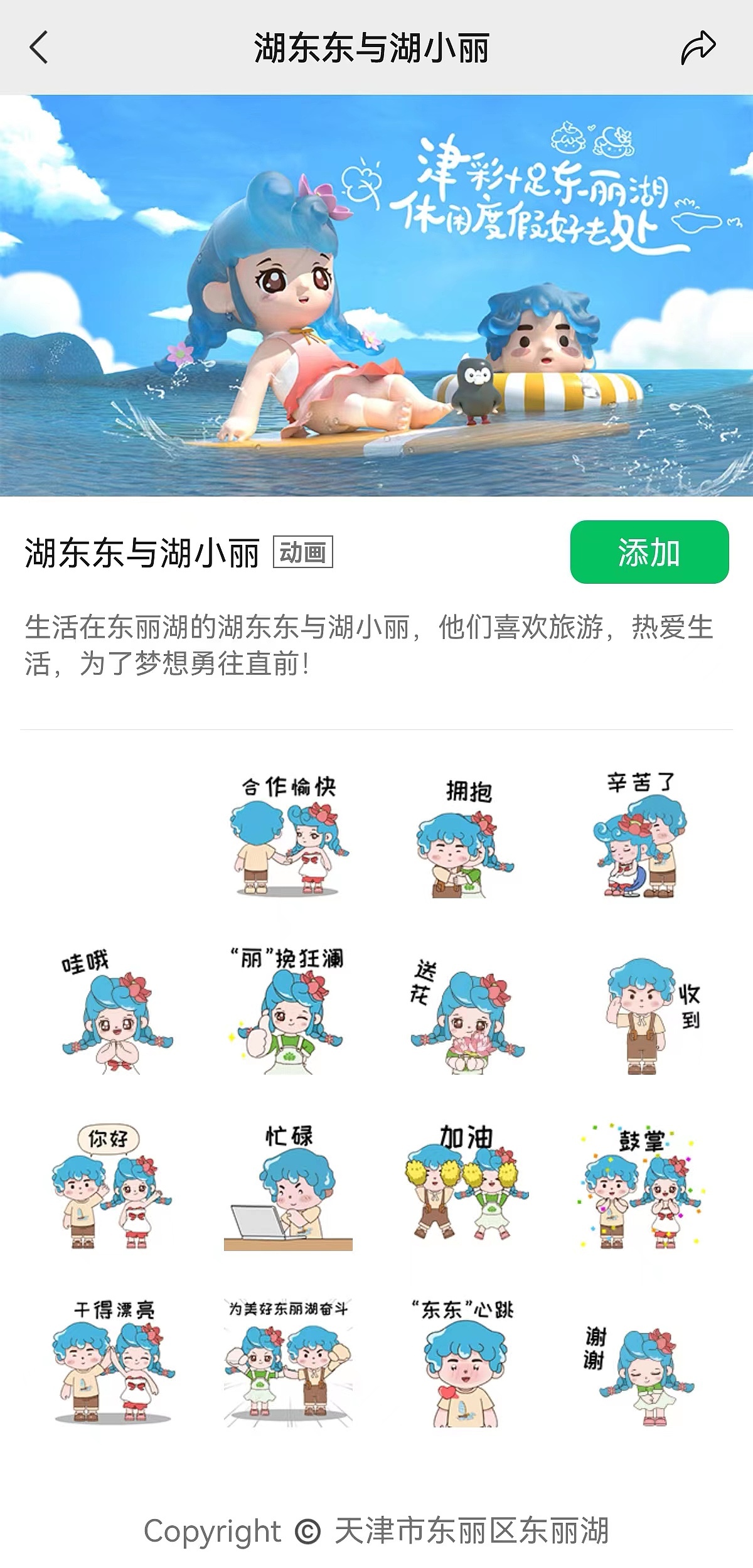
Task: Select the 谢谢 sticker
Action: tap(640, 1362)
